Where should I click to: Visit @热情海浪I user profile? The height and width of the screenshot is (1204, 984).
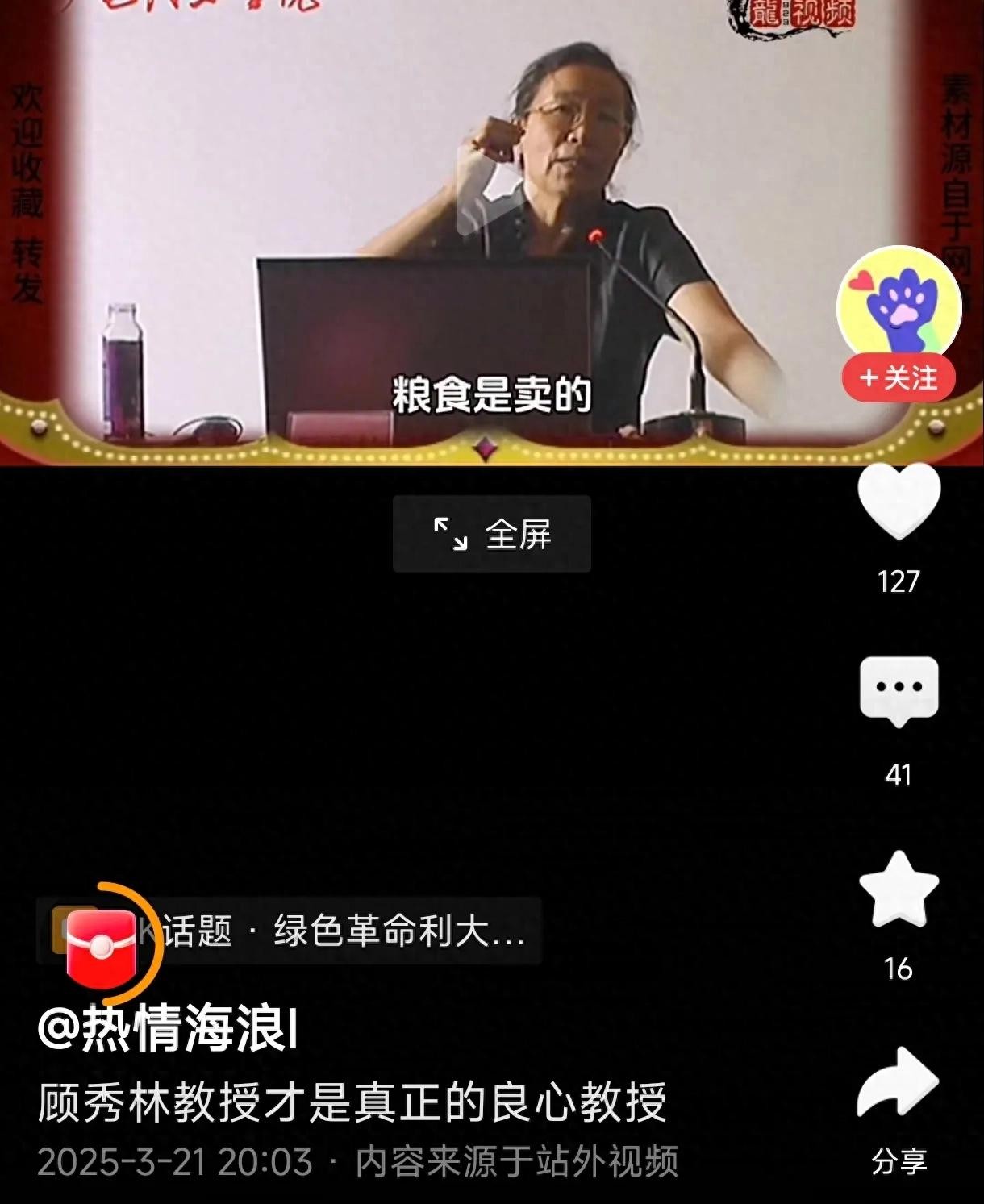(x=168, y=1029)
